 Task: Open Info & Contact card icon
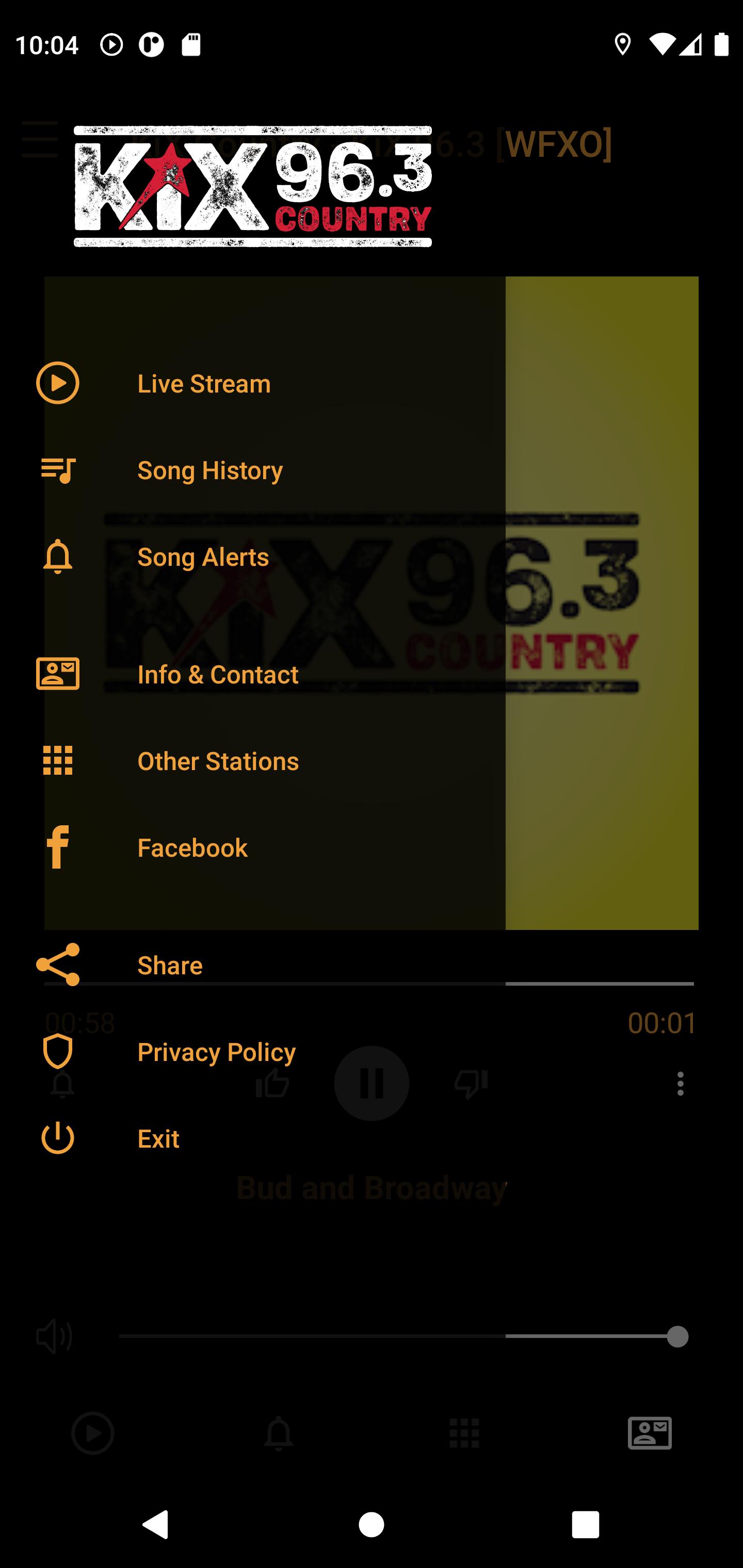click(x=58, y=673)
